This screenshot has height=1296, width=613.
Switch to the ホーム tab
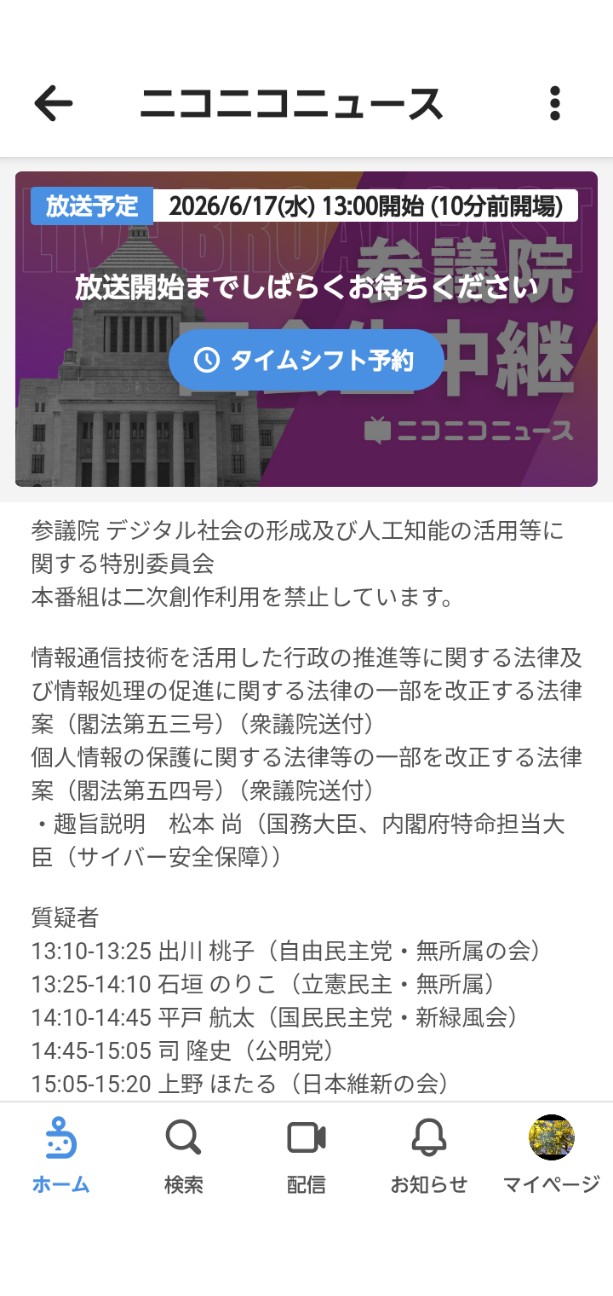point(61,1155)
